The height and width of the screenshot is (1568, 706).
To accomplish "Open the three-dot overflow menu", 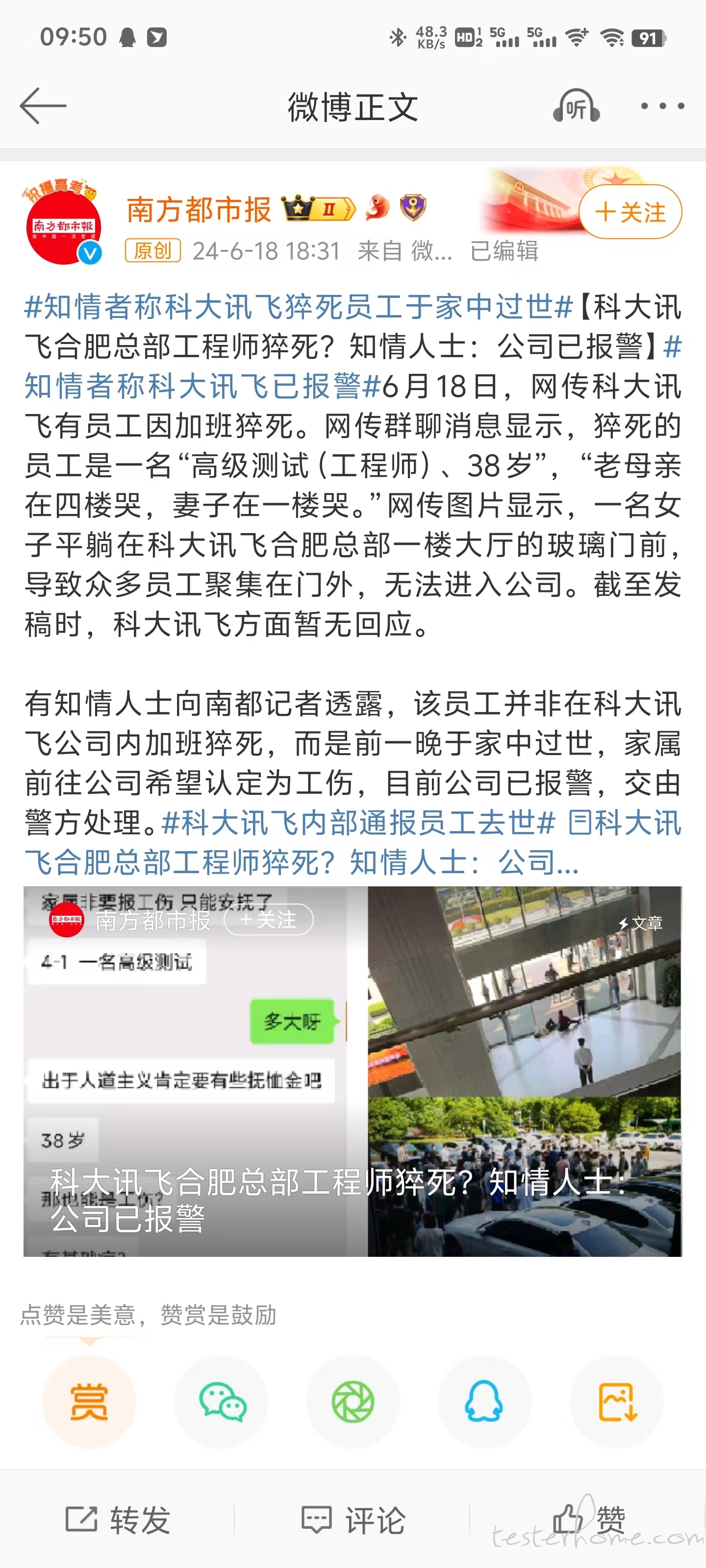I will point(662,106).
